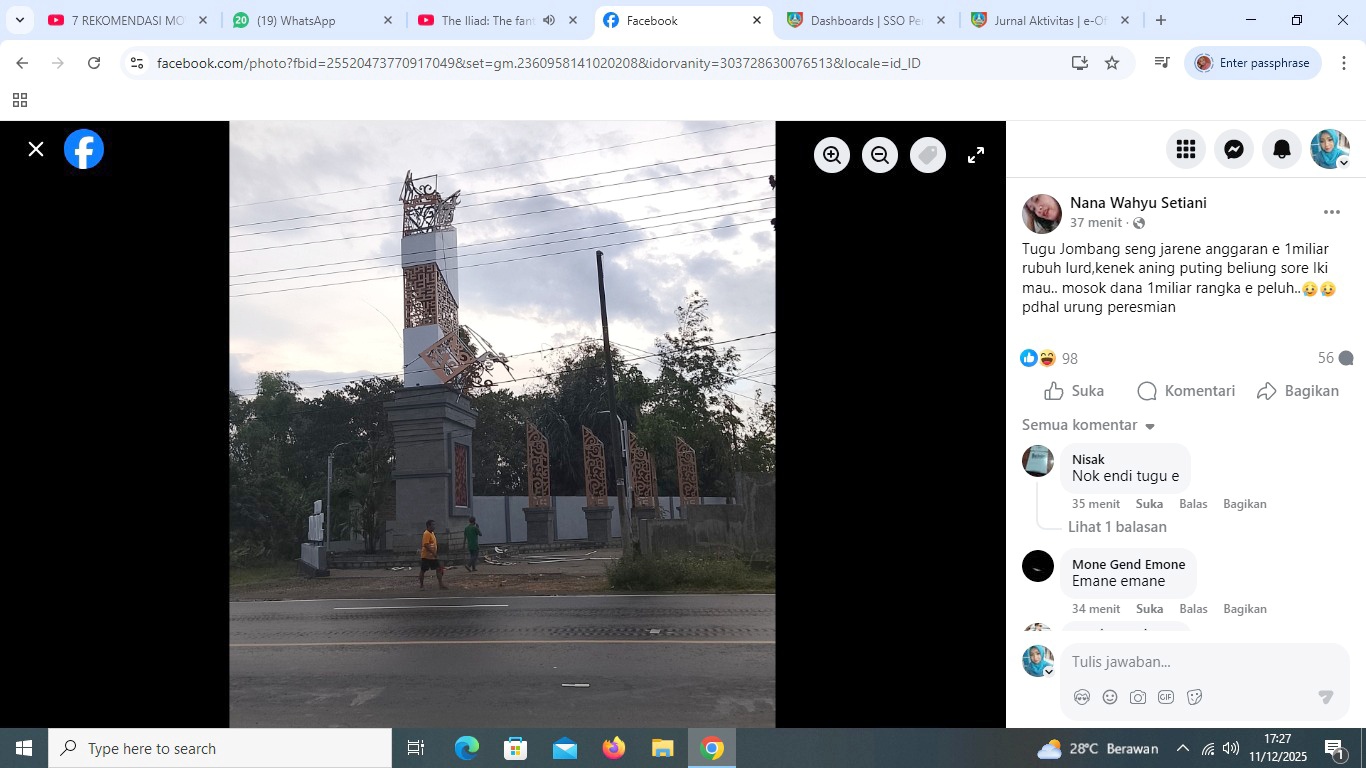This screenshot has width=1366, height=768.
Task: Open the notifications bell
Action: 1282,149
